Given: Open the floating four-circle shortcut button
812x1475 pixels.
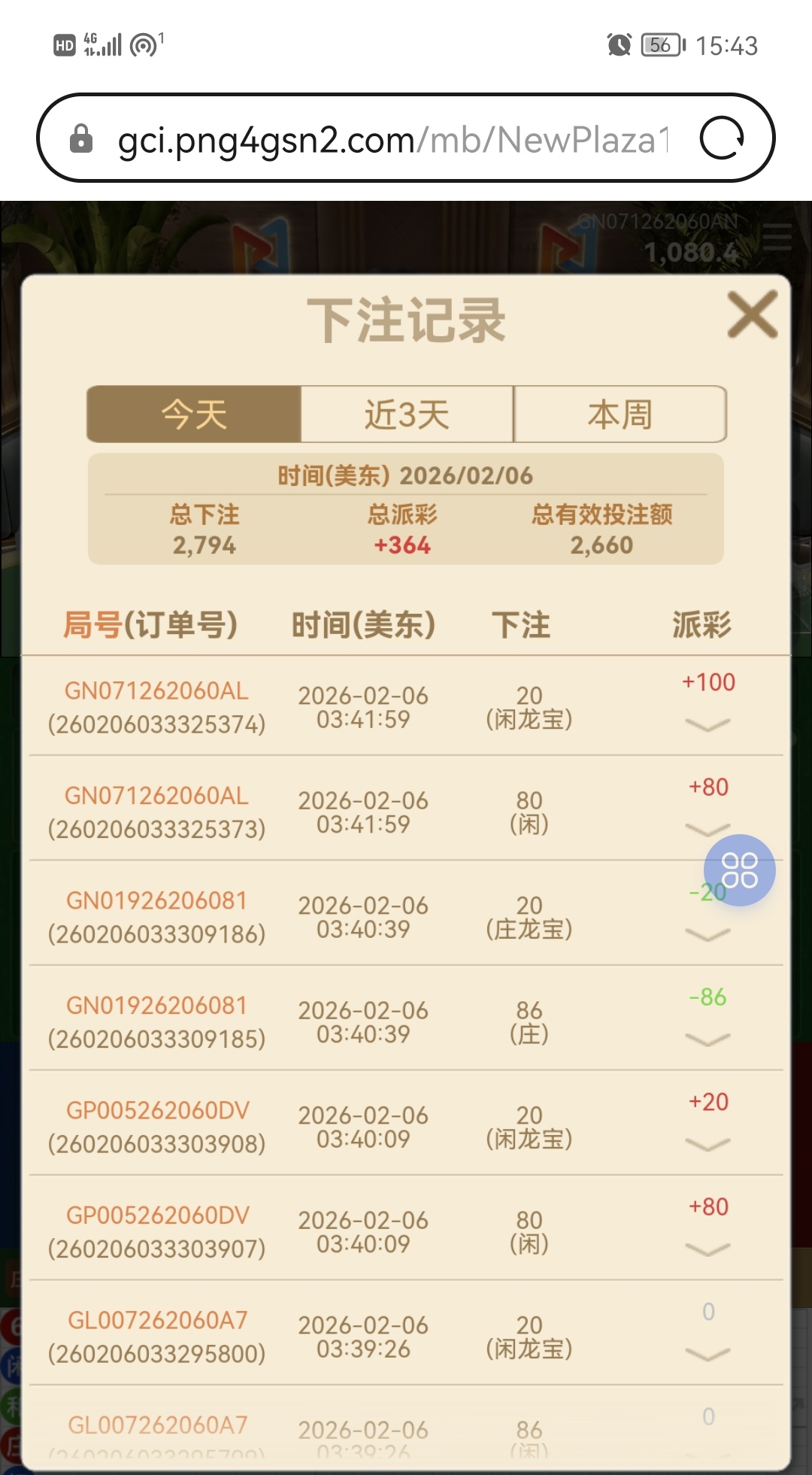Looking at the screenshot, I should (739, 870).
